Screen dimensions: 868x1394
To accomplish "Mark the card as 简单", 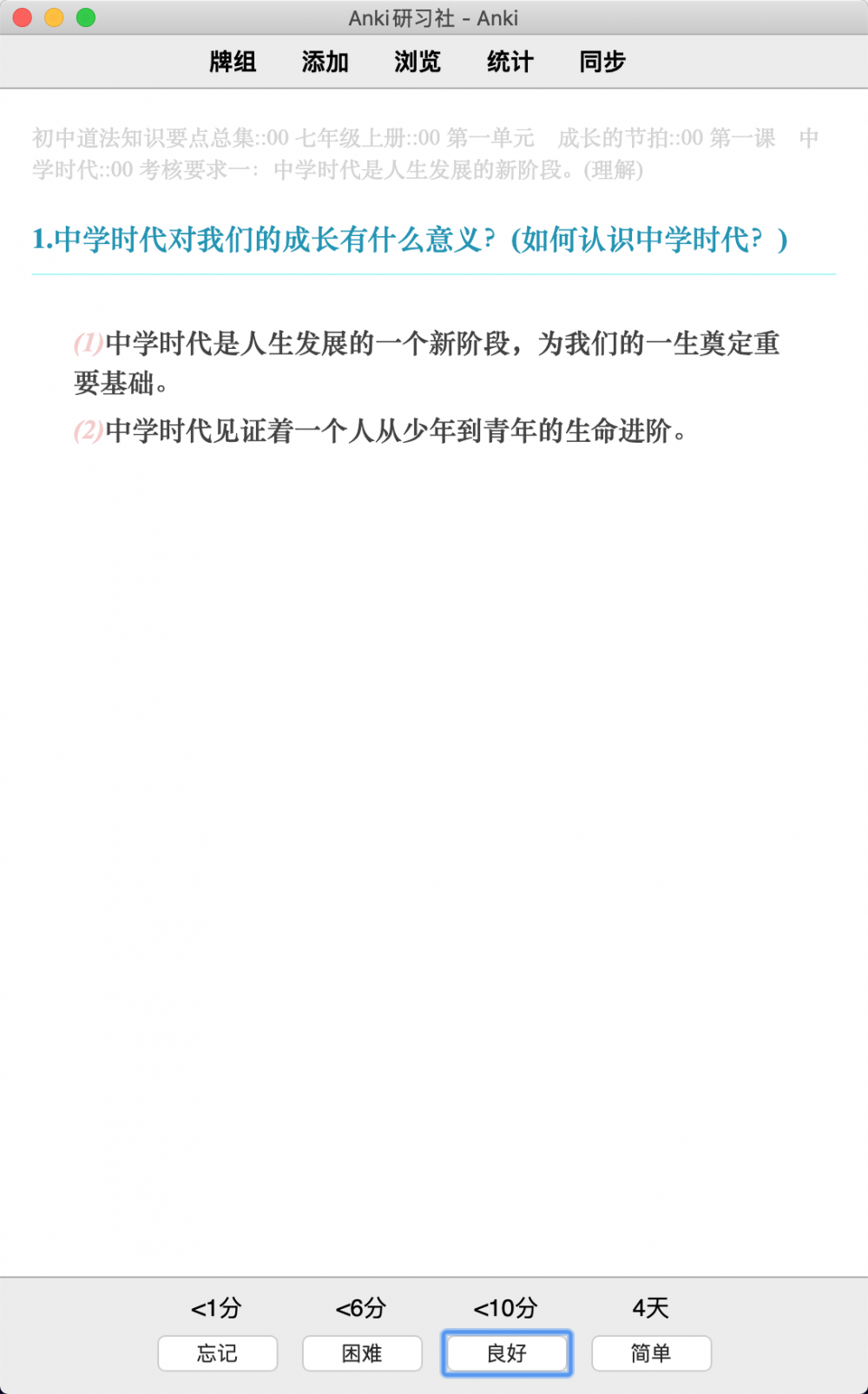I will (651, 1352).
